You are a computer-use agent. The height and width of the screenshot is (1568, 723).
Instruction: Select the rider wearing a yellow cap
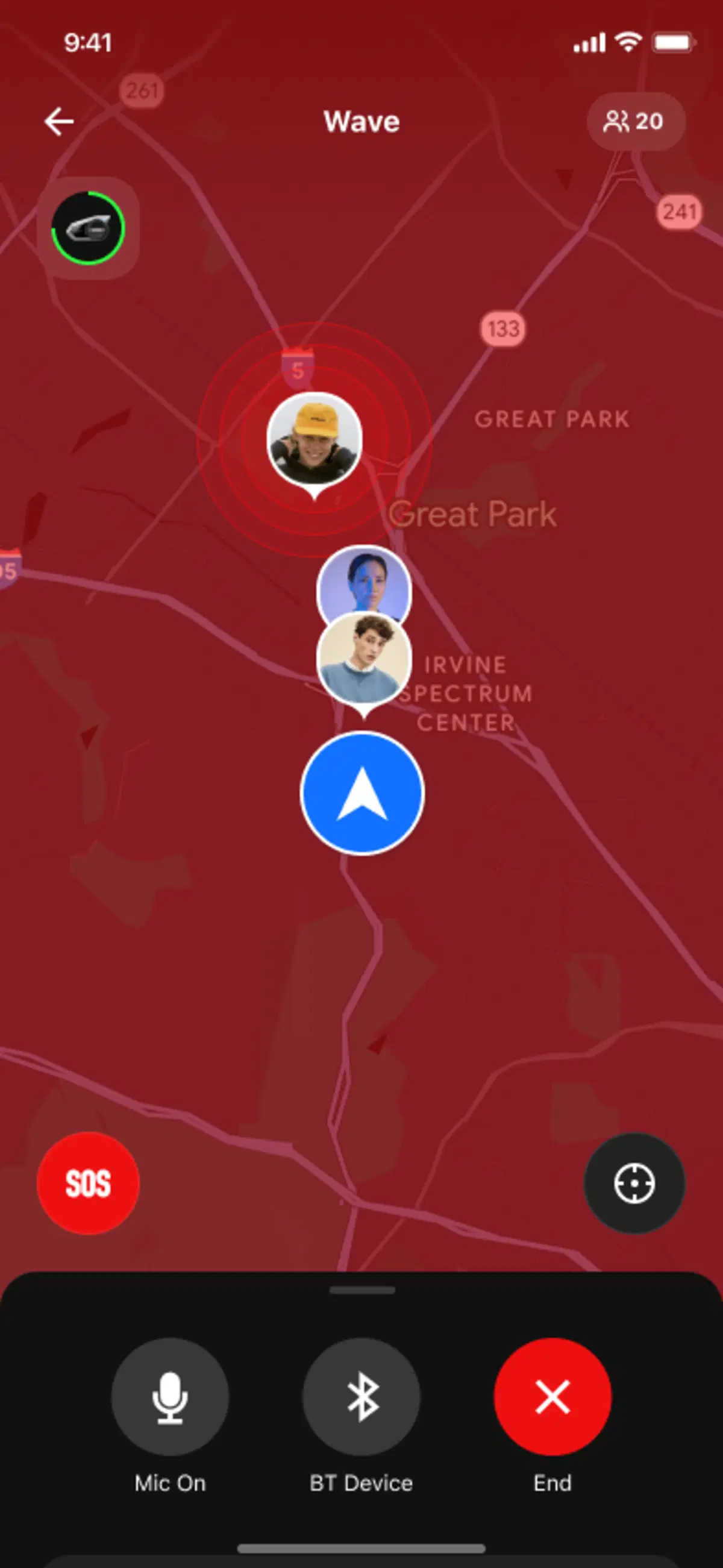pos(315,441)
